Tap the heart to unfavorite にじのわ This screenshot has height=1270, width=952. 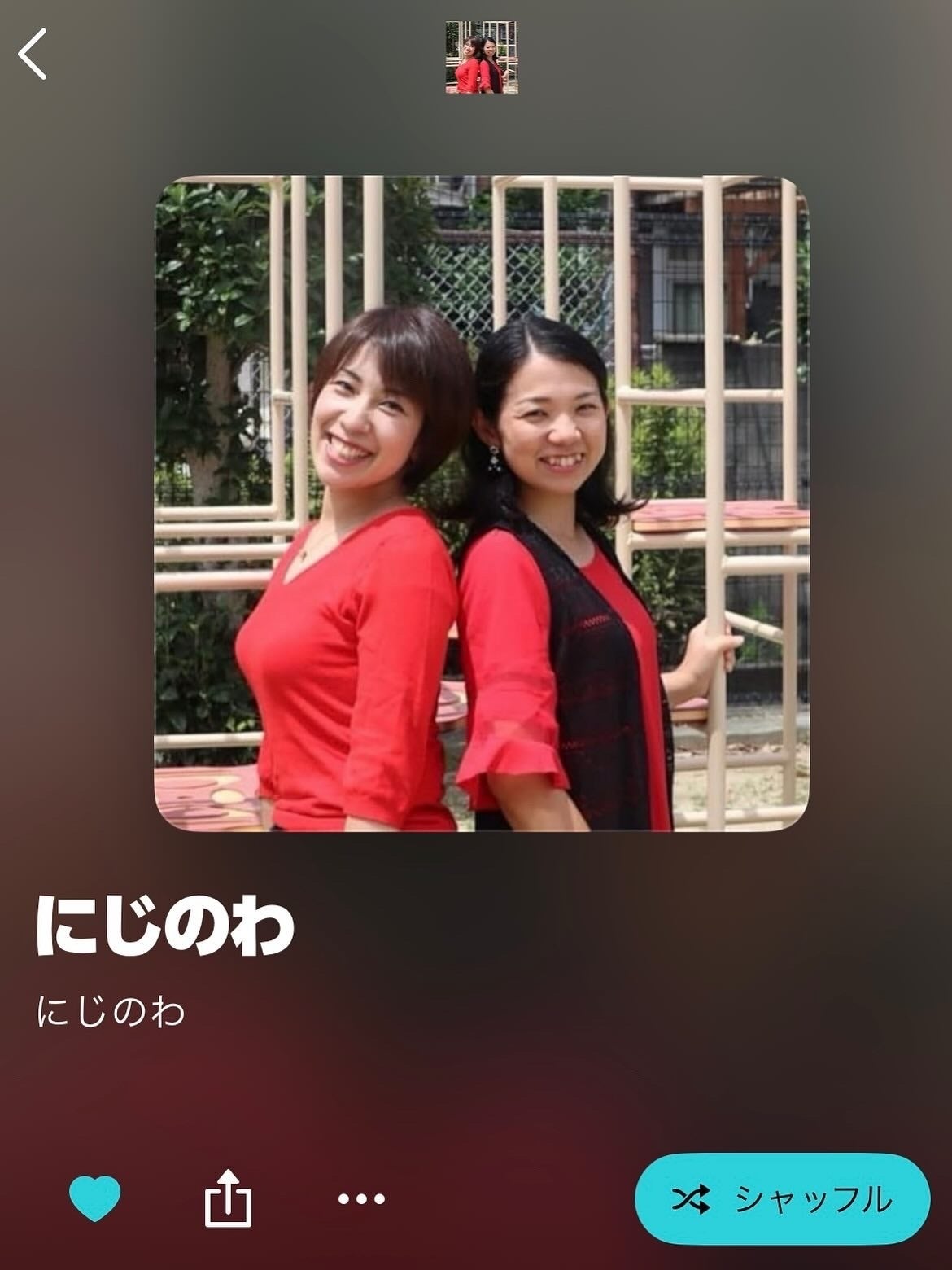click(94, 1198)
